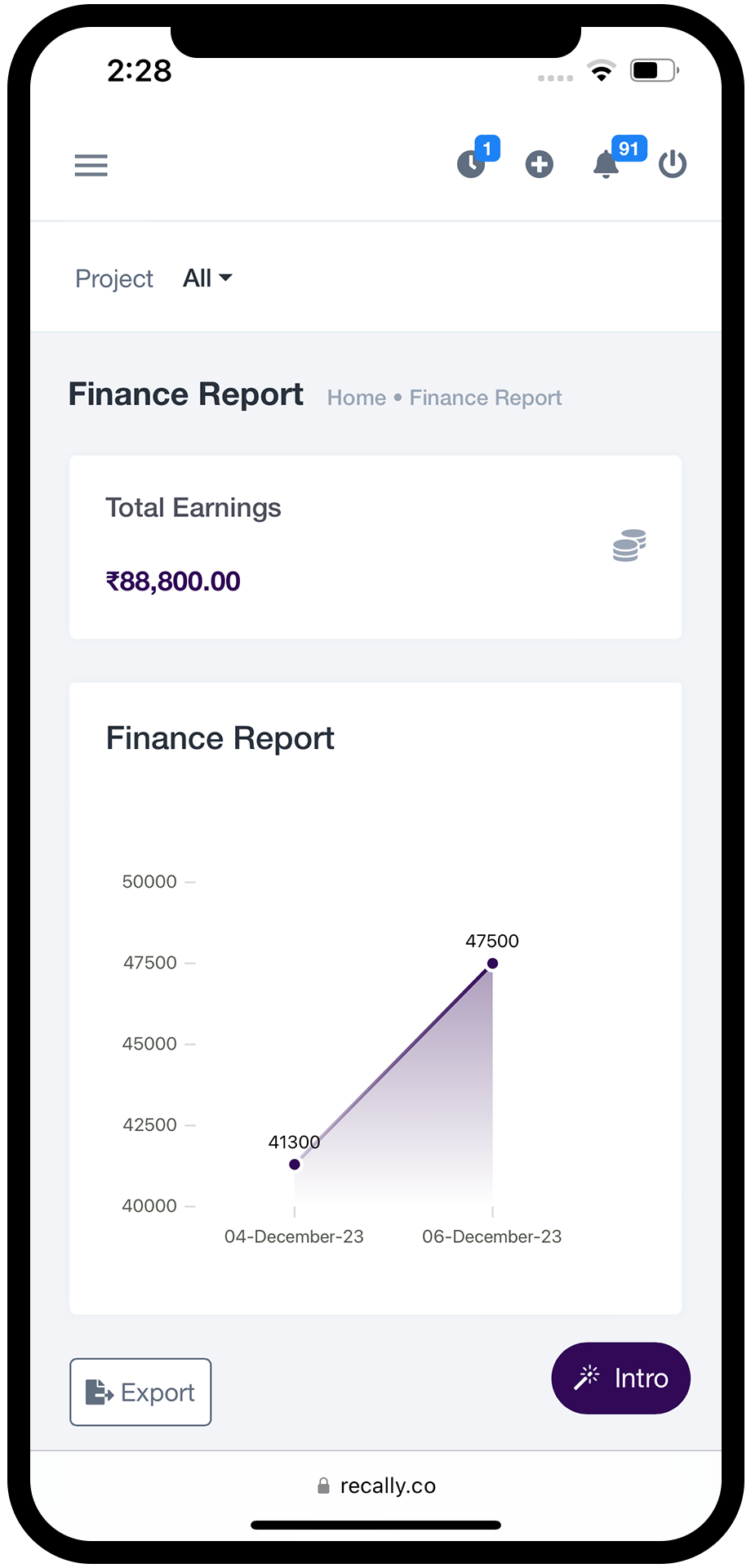Open the clock timer icon

471,164
